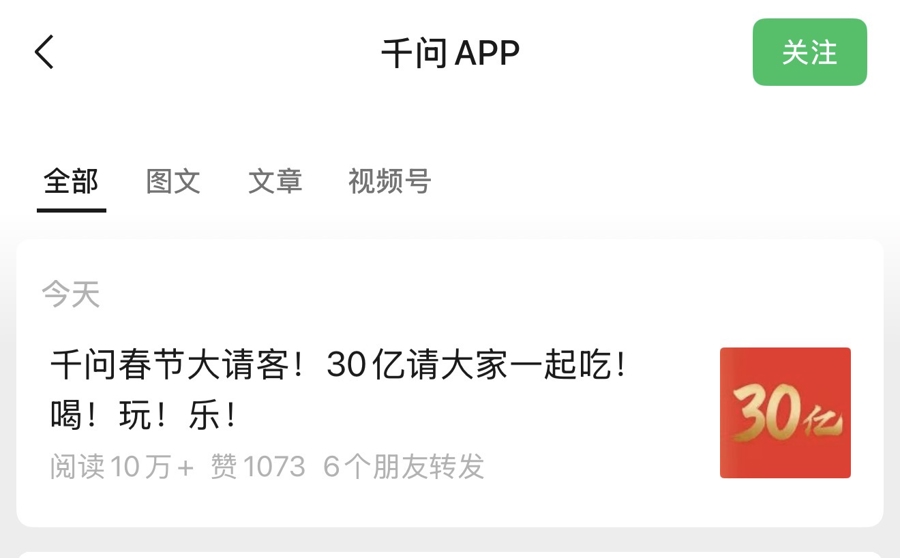The height and width of the screenshot is (558, 900).
Task: Switch to the 视频号 tab
Action: point(389,181)
